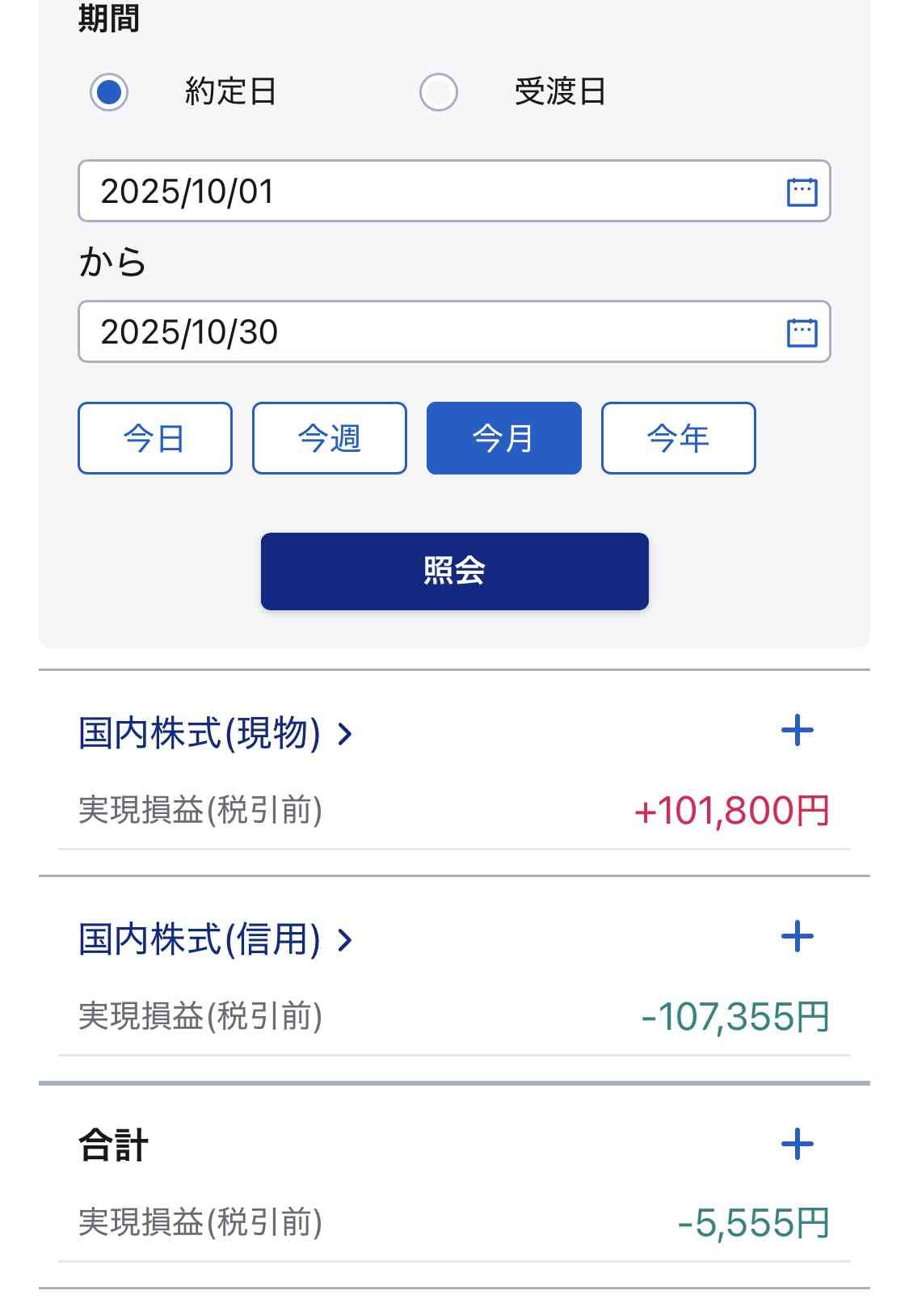Screen dimensions: 909x1316
Task: Switch to the 今年 period tab
Action: click(677, 437)
